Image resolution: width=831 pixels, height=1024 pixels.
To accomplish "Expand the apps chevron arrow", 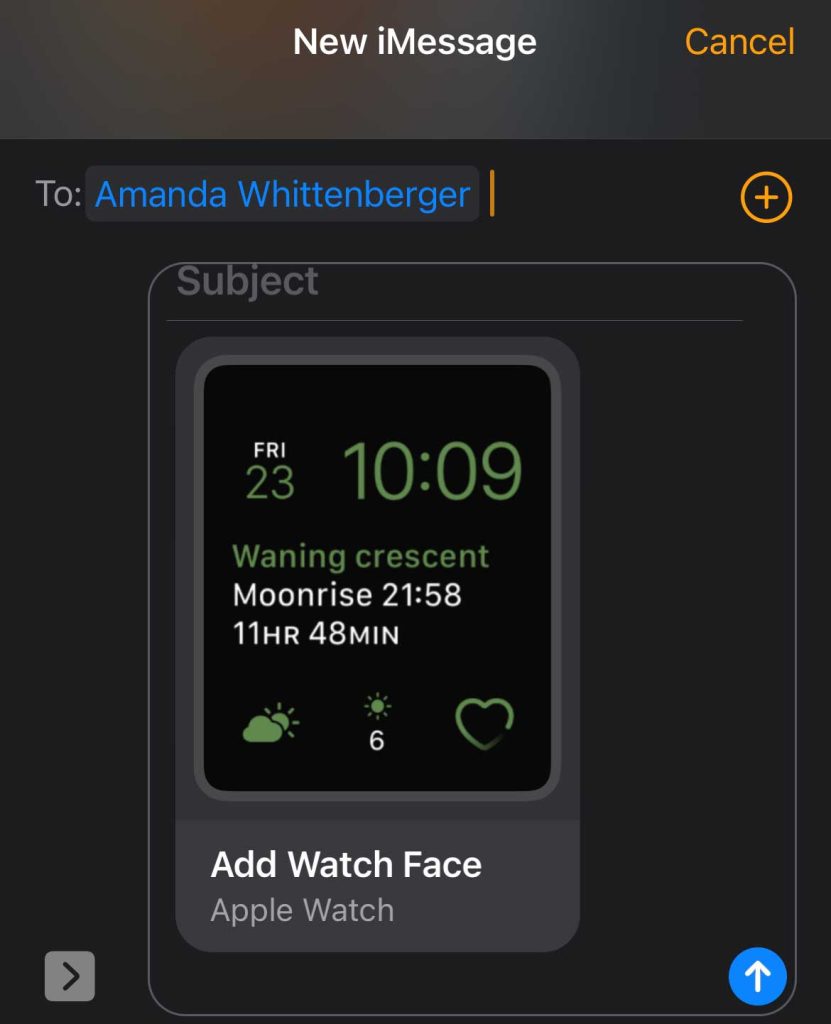I will tap(70, 976).
